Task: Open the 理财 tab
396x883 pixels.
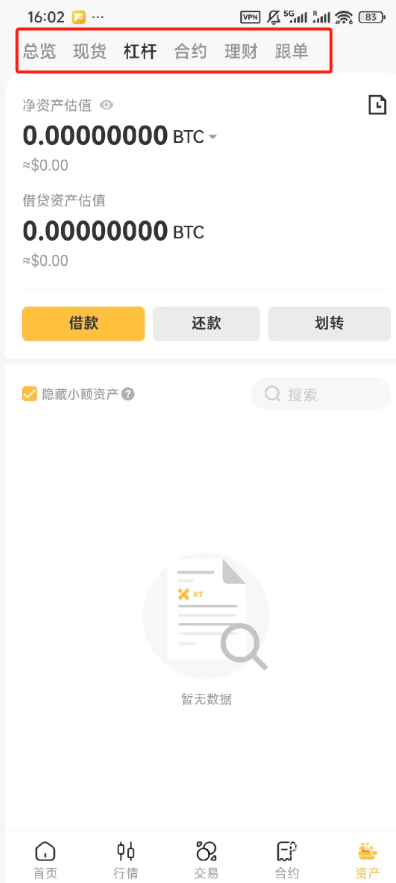Action: click(x=241, y=52)
